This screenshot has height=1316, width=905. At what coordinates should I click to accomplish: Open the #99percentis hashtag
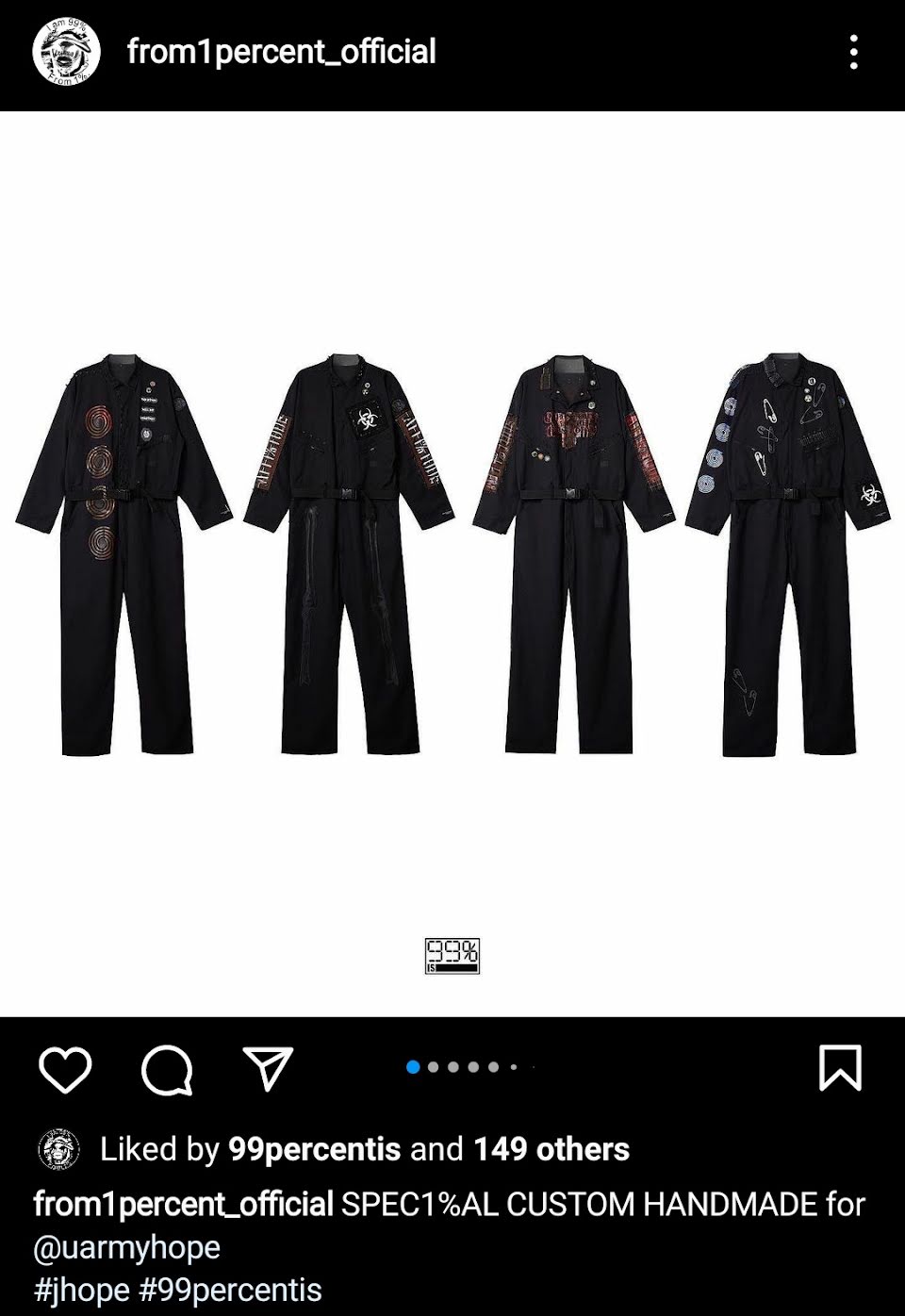[x=230, y=1290]
